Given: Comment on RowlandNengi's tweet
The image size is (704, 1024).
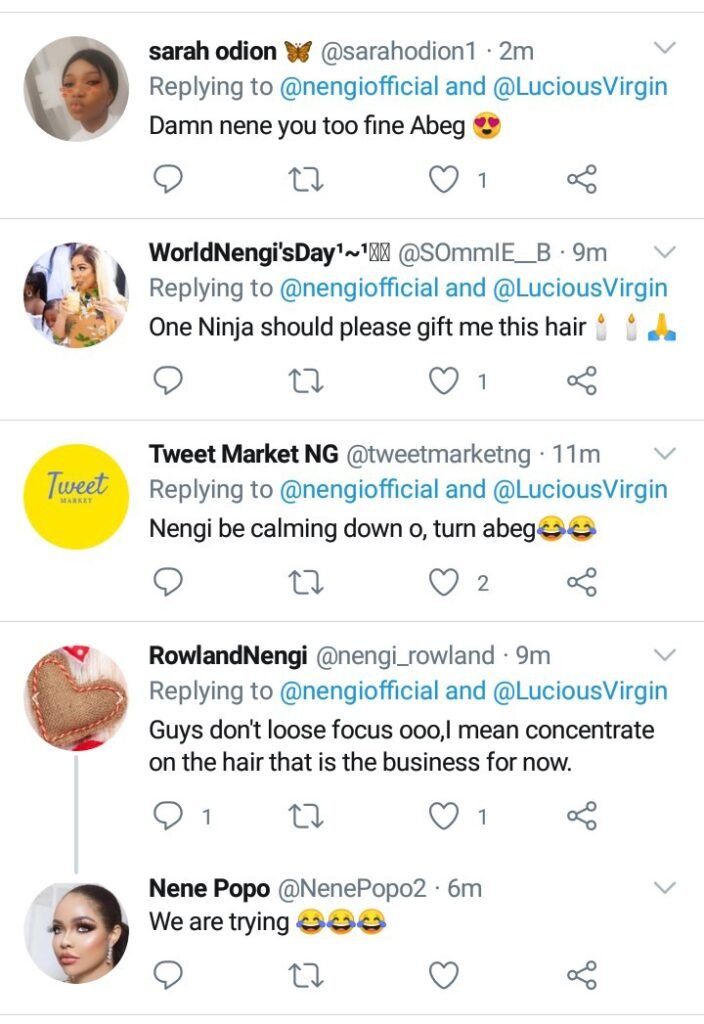Looking at the screenshot, I should pos(169,817).
